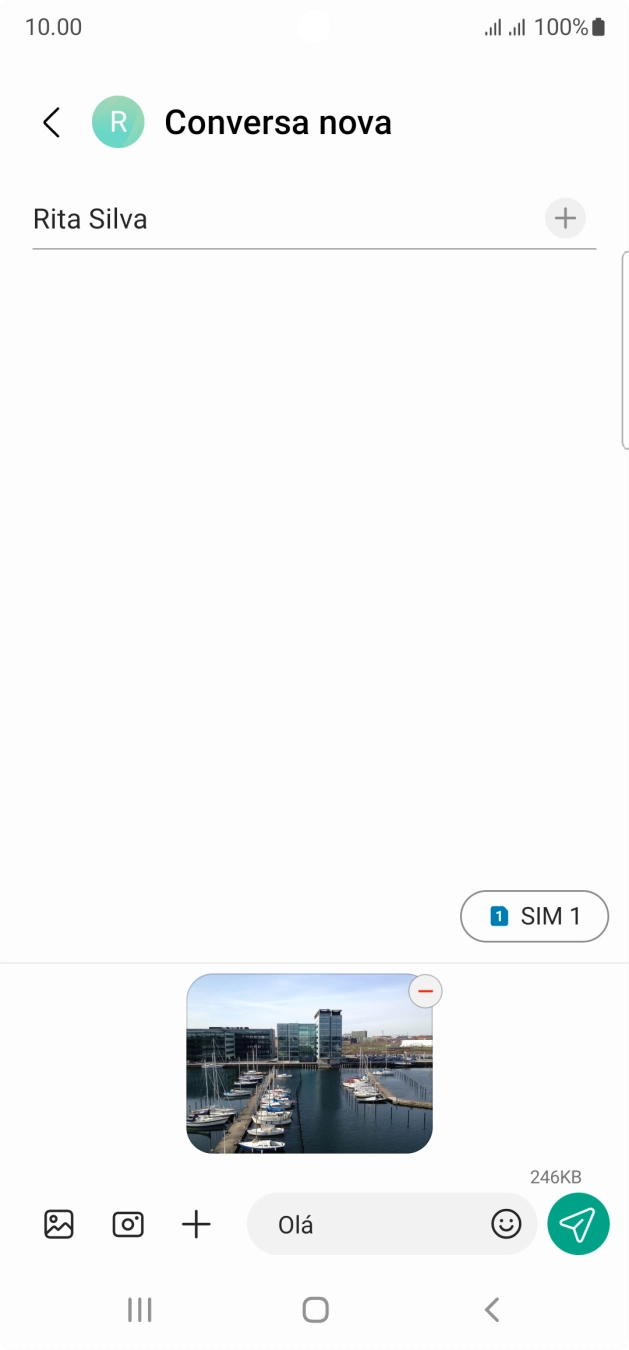Open the attached photo preview

coord(309,1070)
